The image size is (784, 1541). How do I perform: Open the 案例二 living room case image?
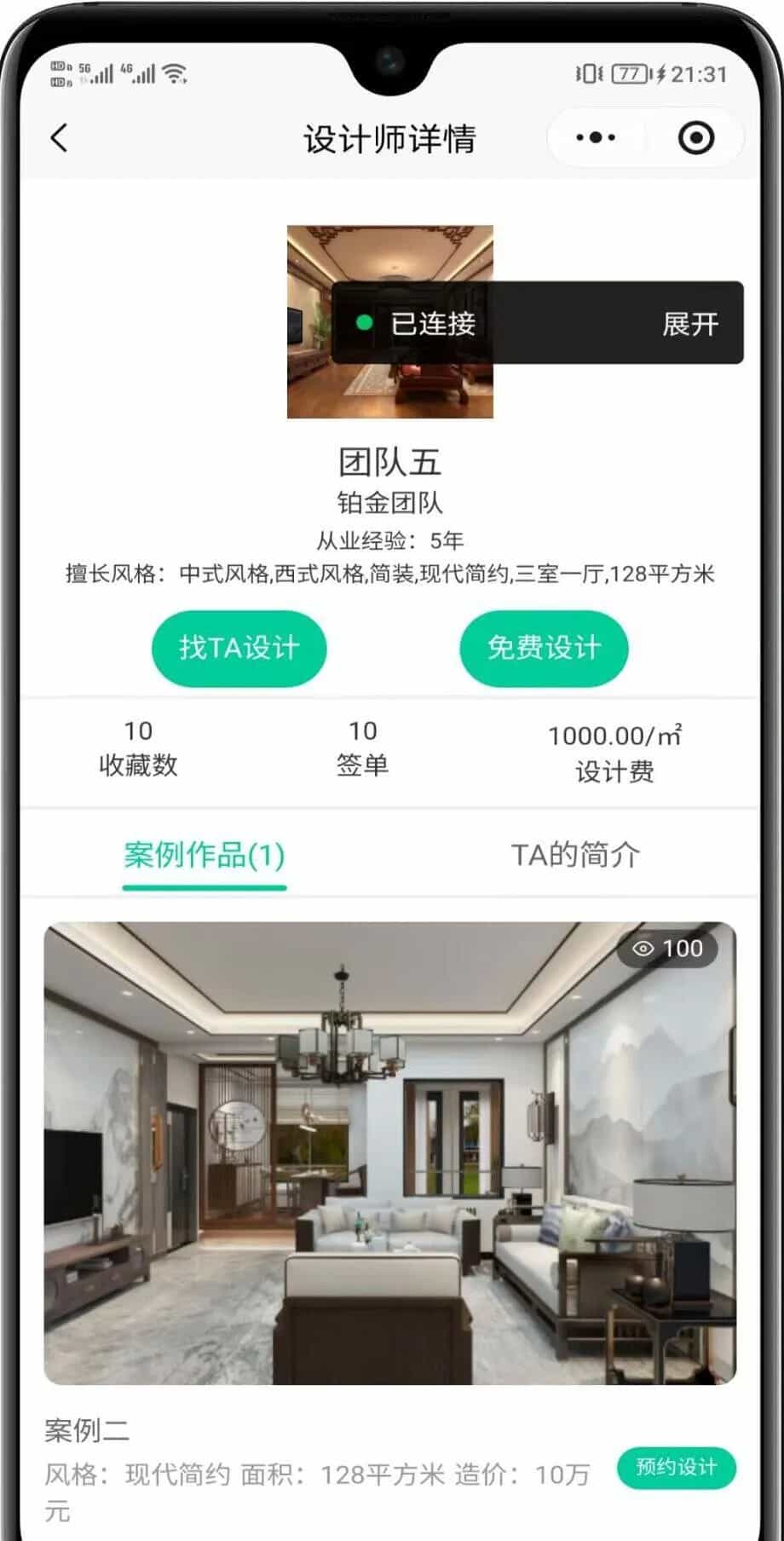[389, 1152]
